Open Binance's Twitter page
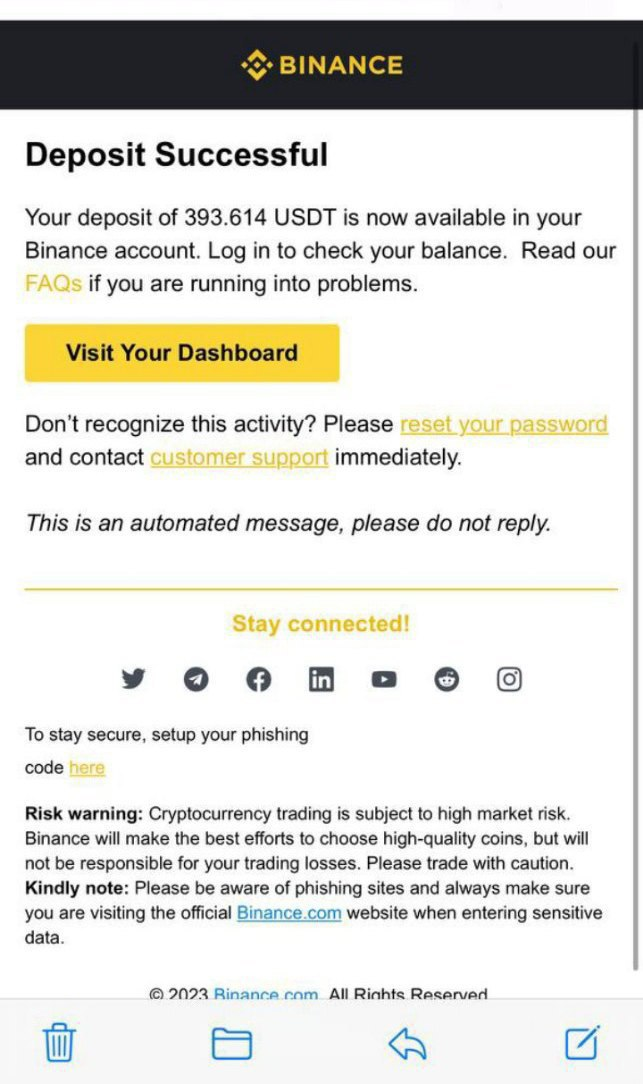Viewport: 643px width, 1084px height. point(133,679)
